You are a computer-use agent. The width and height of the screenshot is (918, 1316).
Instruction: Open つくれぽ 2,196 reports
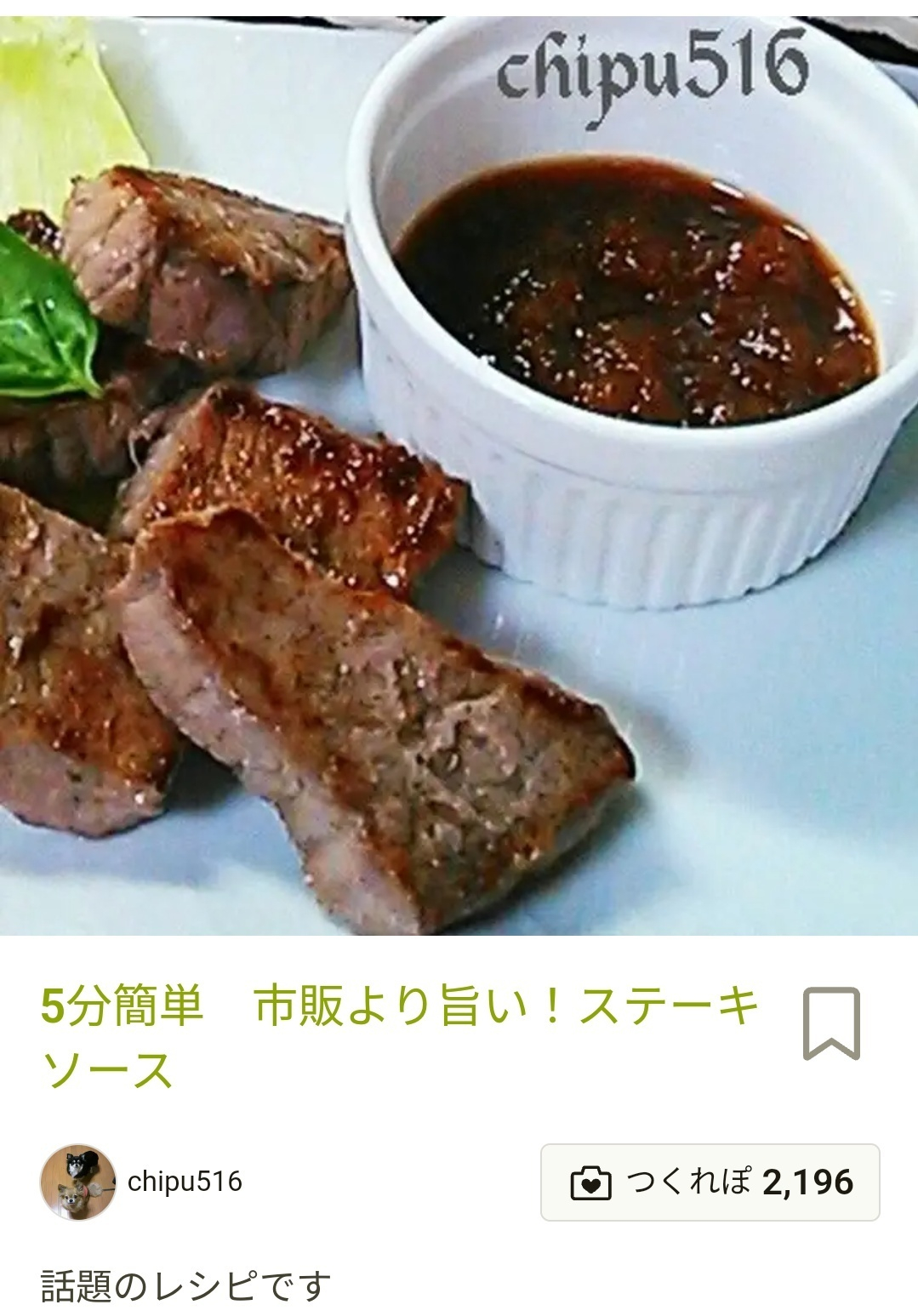(710, 1182)
